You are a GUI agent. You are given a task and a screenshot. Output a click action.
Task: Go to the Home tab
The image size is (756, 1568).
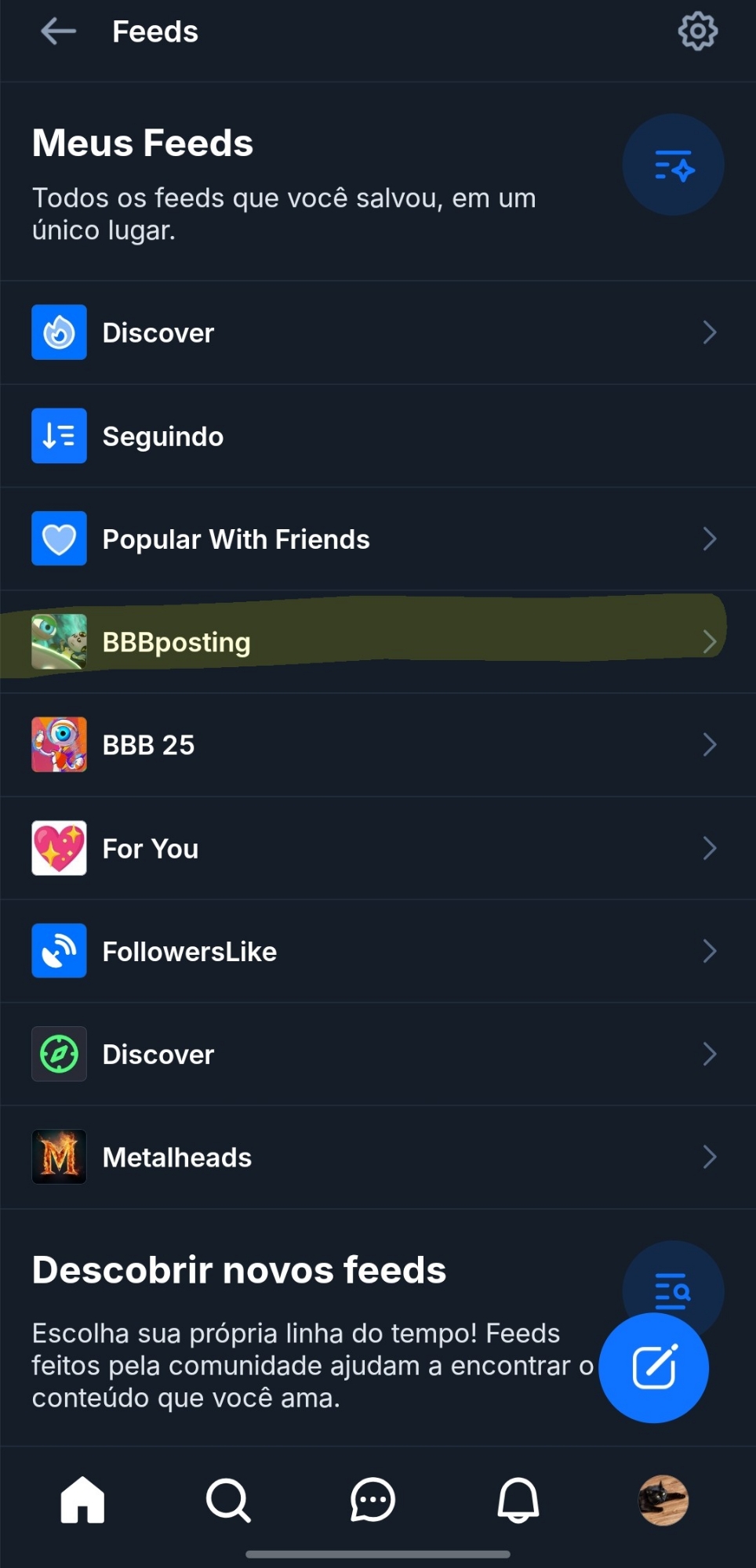coord(82,1500)
